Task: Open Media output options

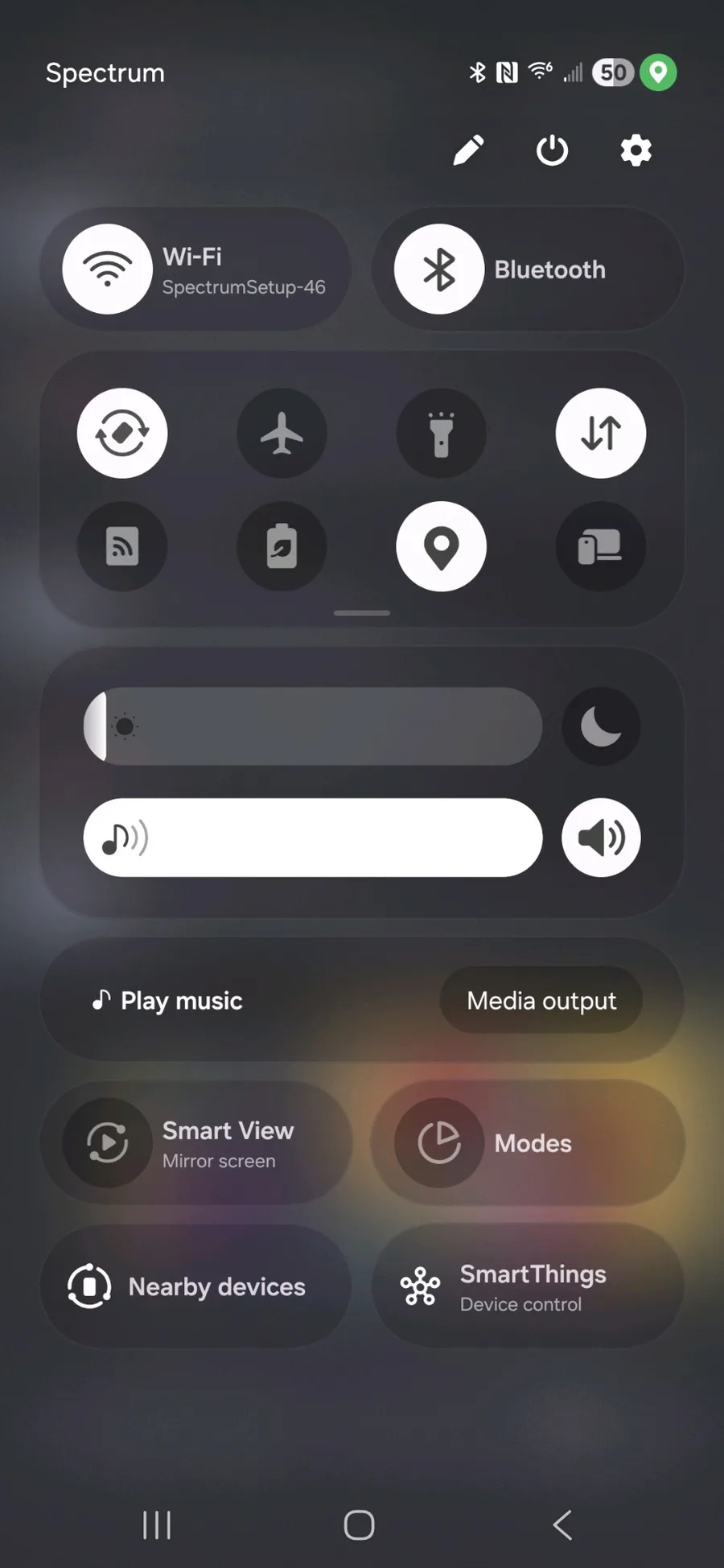Action: click(541, 1001)
